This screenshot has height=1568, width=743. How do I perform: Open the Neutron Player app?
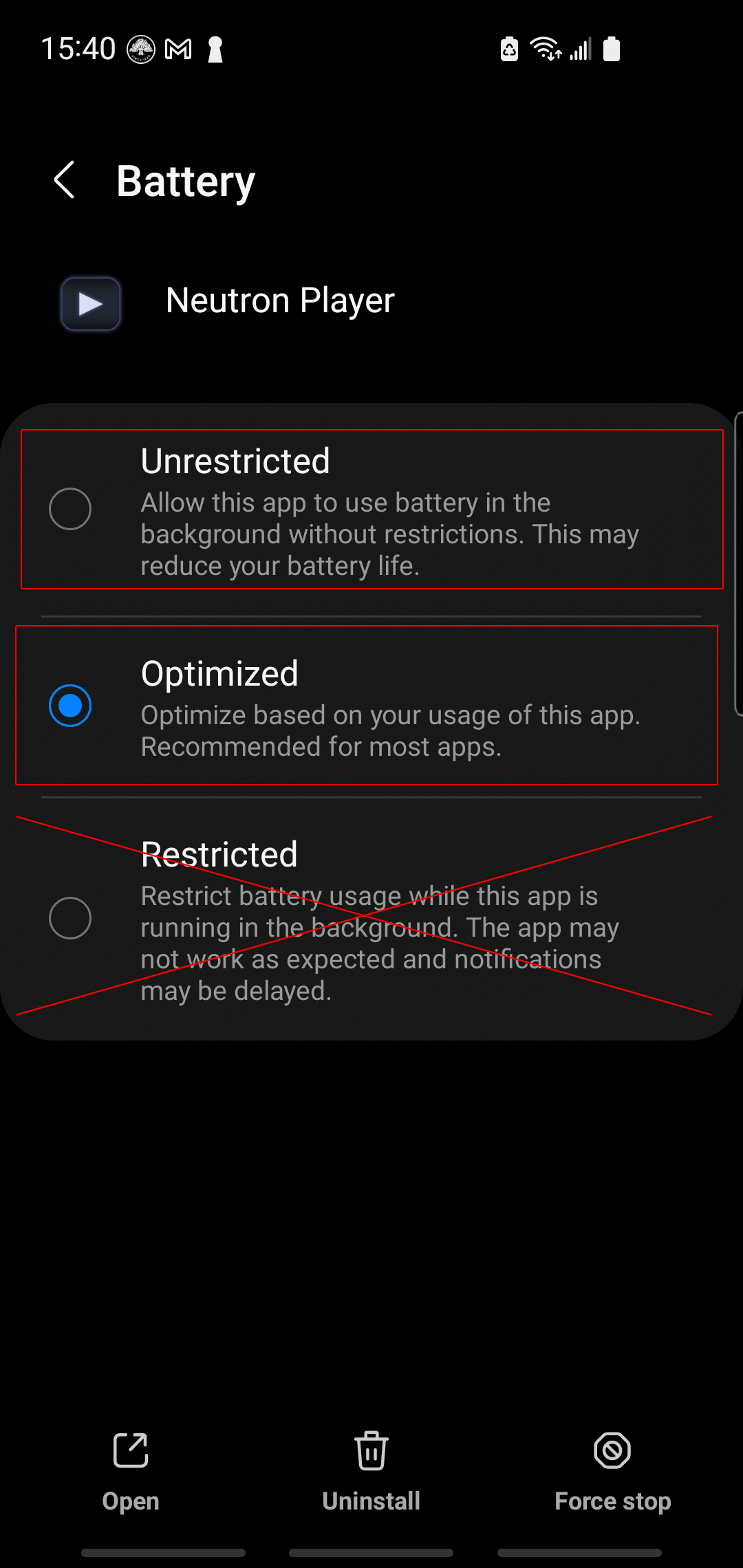(x=131, y=1472)
